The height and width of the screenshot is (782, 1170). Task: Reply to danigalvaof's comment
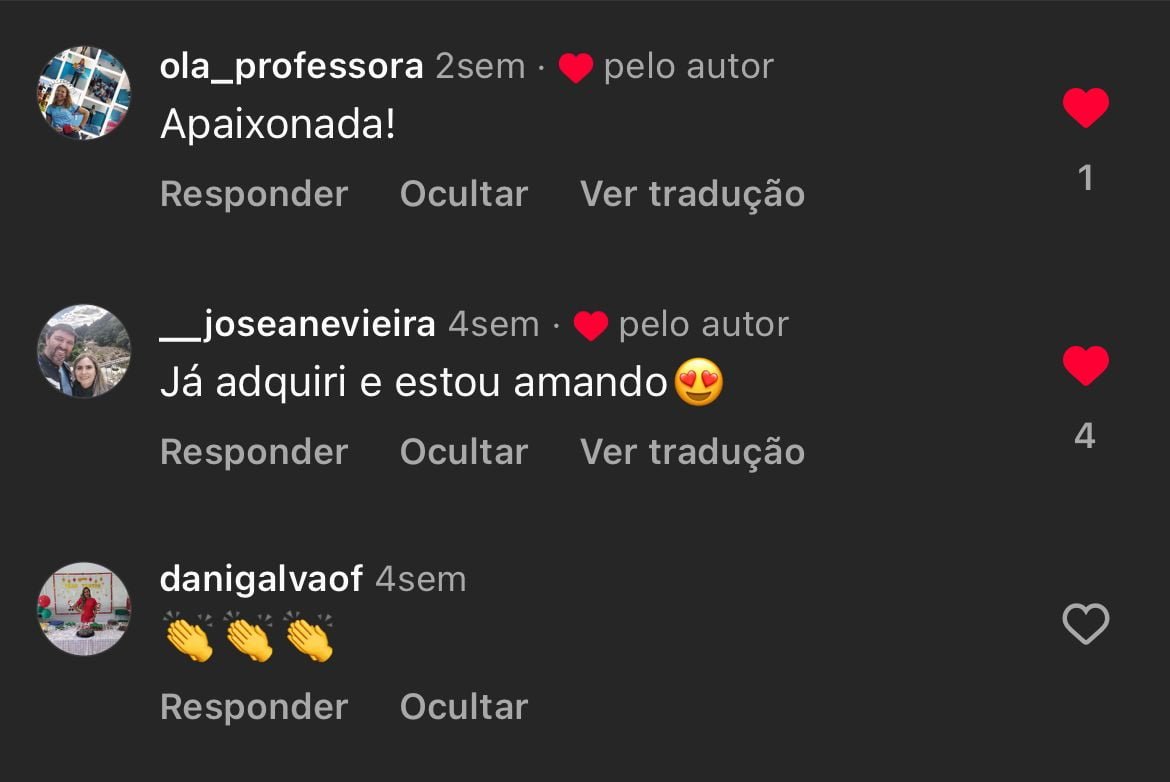pyautogui.click(x=254, y=707)
